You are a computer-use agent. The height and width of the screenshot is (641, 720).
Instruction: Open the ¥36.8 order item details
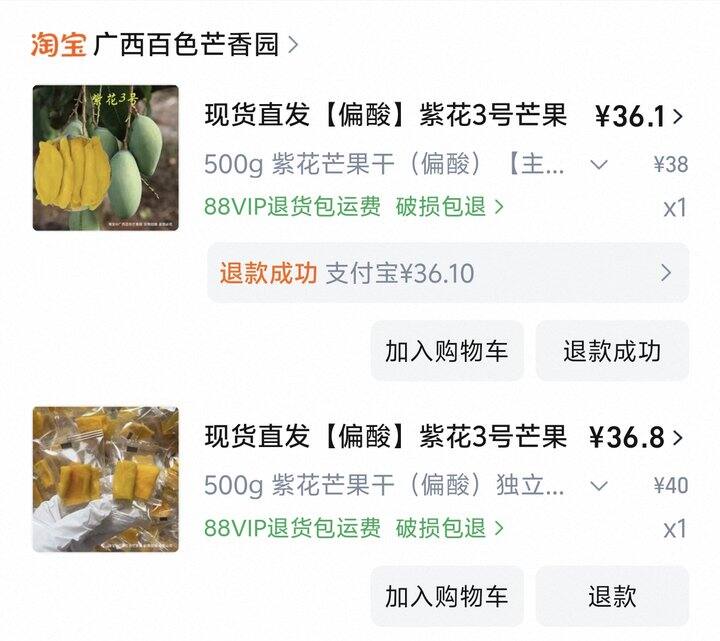(637, 437)
